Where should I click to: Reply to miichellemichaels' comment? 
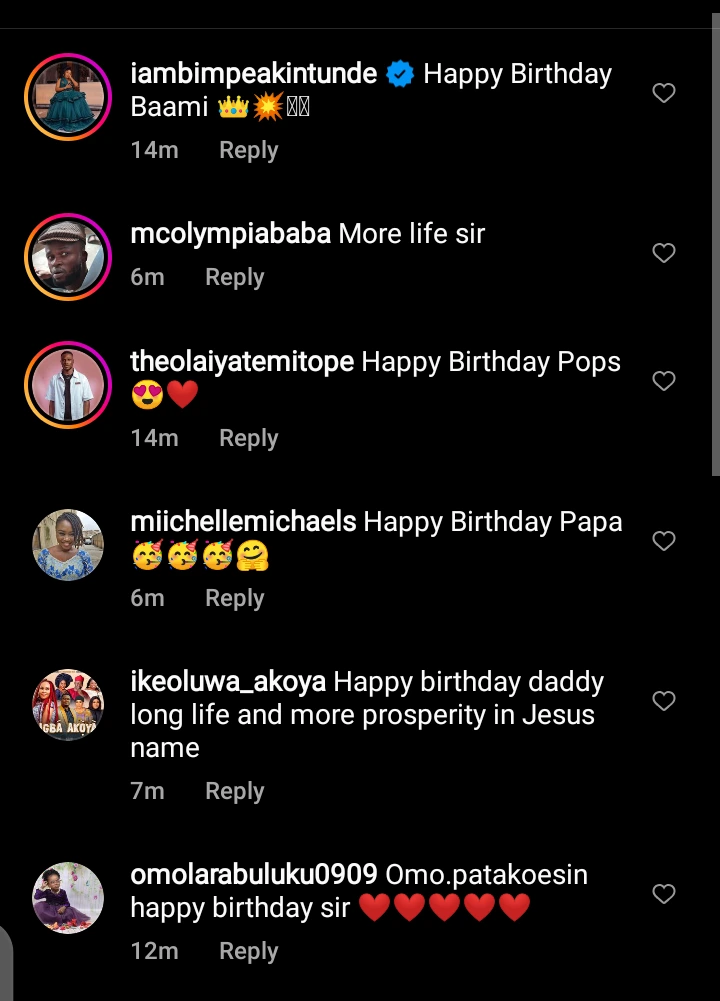tap(234, 598)
